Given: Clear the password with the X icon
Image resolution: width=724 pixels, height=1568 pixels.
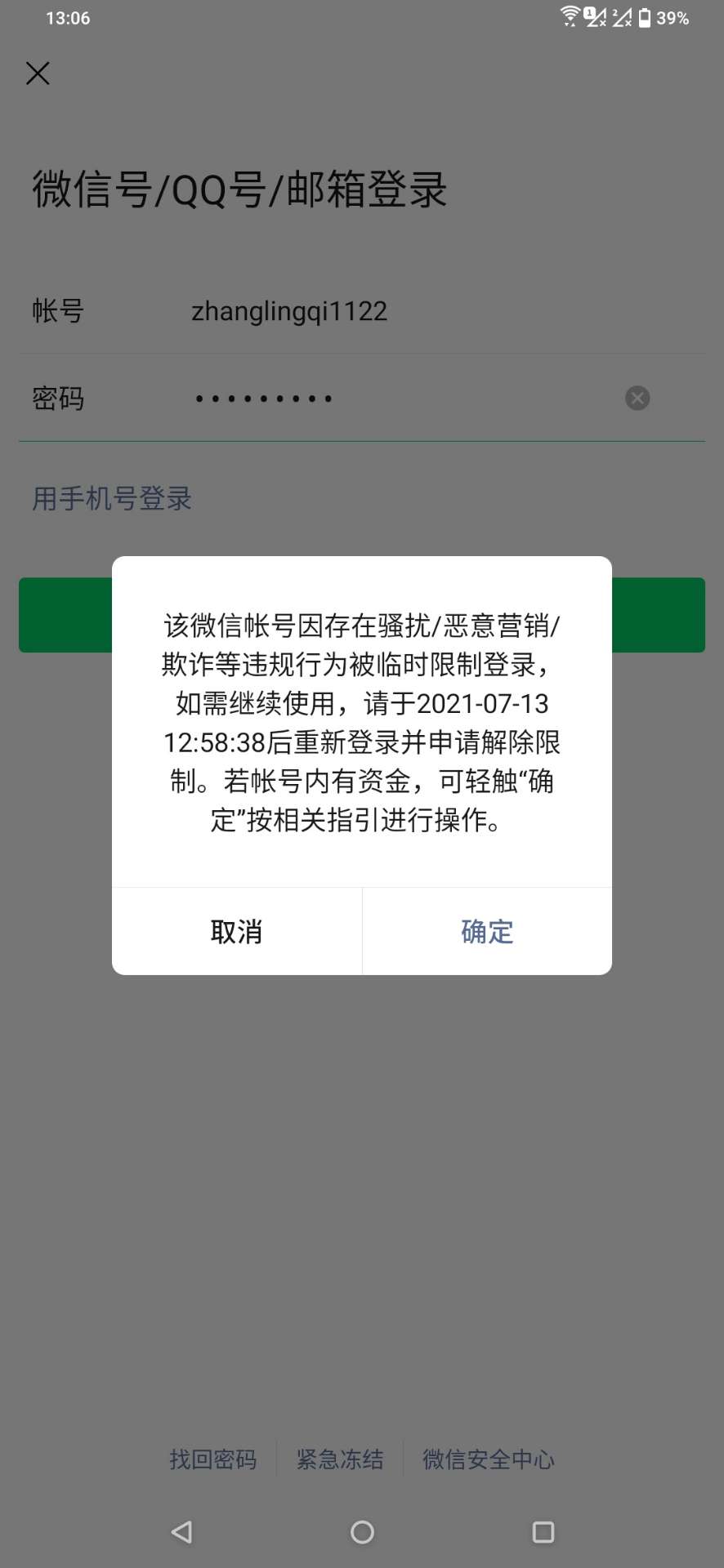Looking at the screenshot, I should [x=637, y=398].
